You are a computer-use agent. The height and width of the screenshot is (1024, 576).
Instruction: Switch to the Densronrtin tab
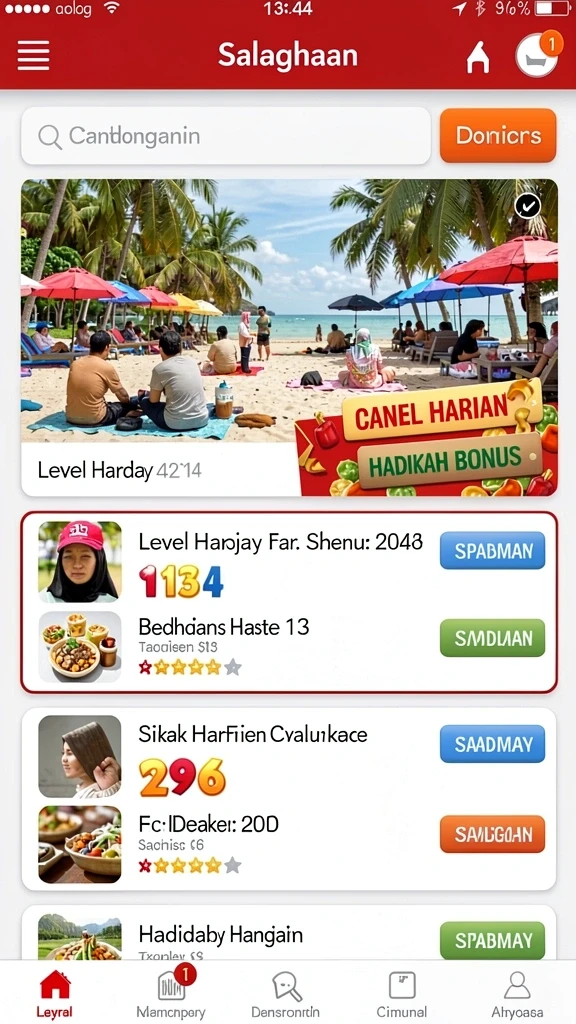coord(286,994)
